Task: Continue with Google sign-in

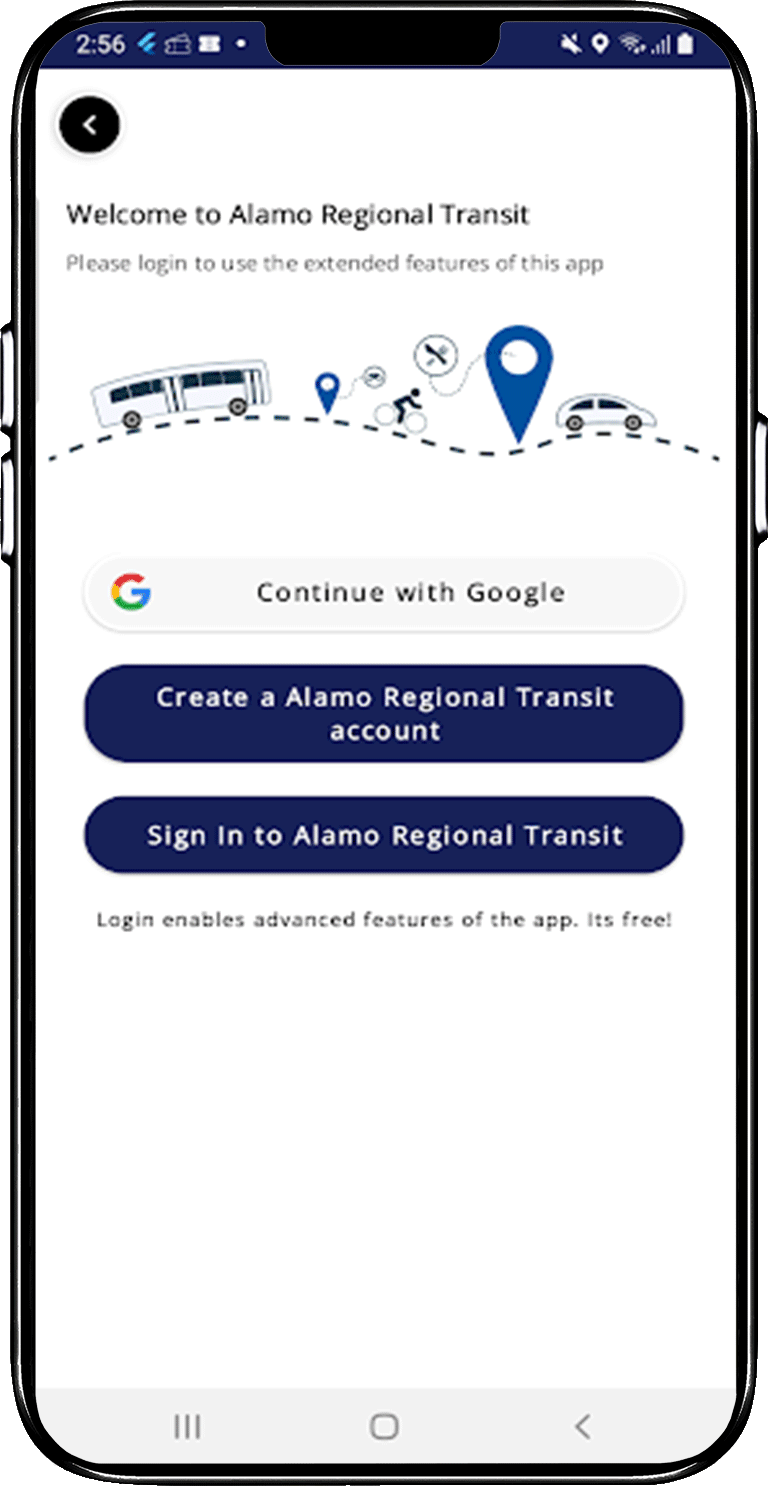Action: coord(384,593)
